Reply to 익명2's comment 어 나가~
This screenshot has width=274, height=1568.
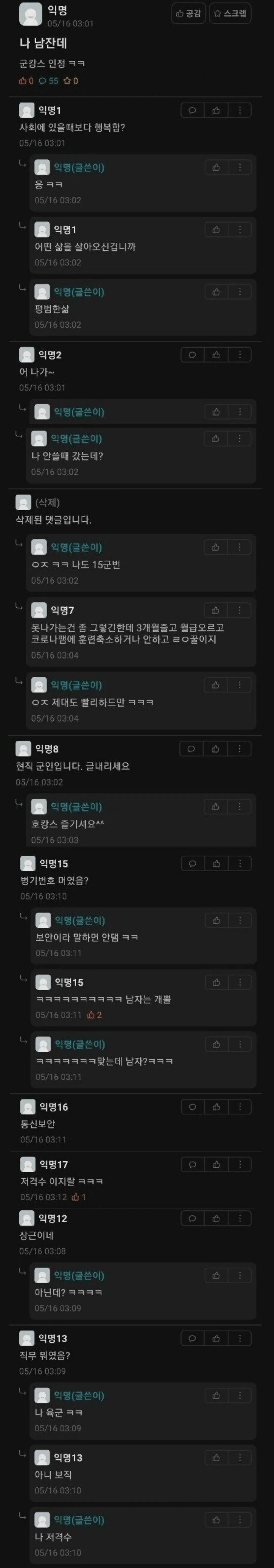[x=192, y=355]
